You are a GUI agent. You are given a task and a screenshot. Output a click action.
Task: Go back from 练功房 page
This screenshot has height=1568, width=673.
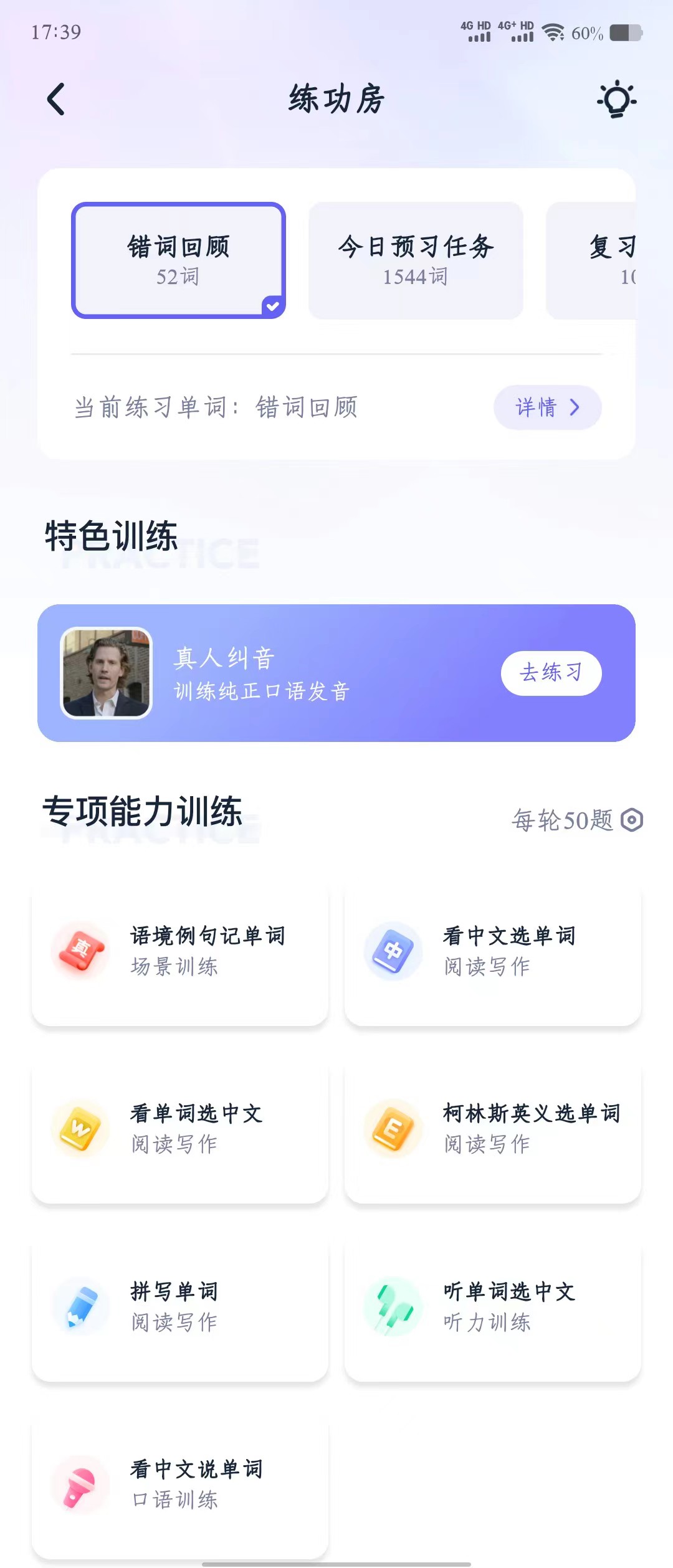pyautogui.click(x=56, y=100)
